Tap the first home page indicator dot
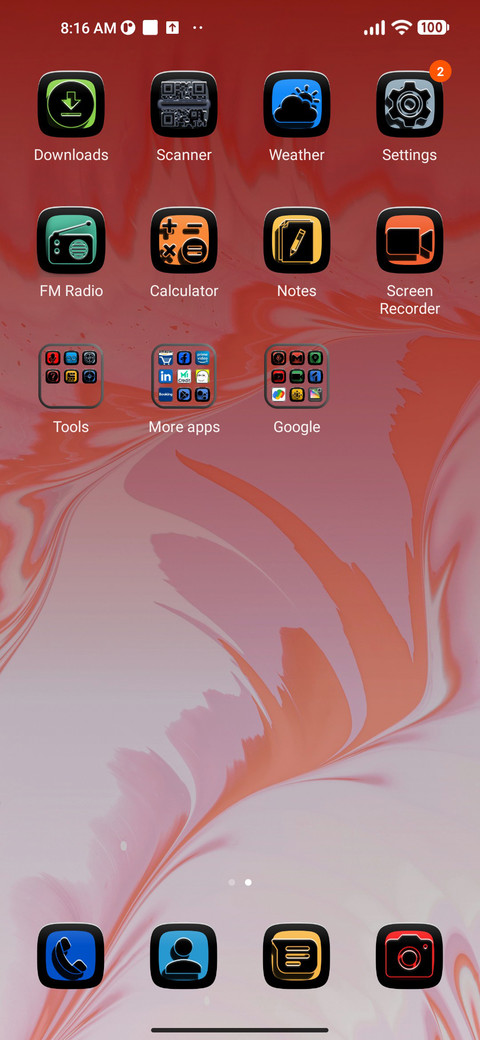This screenshot has width=480, height=1040. [231, 882]
